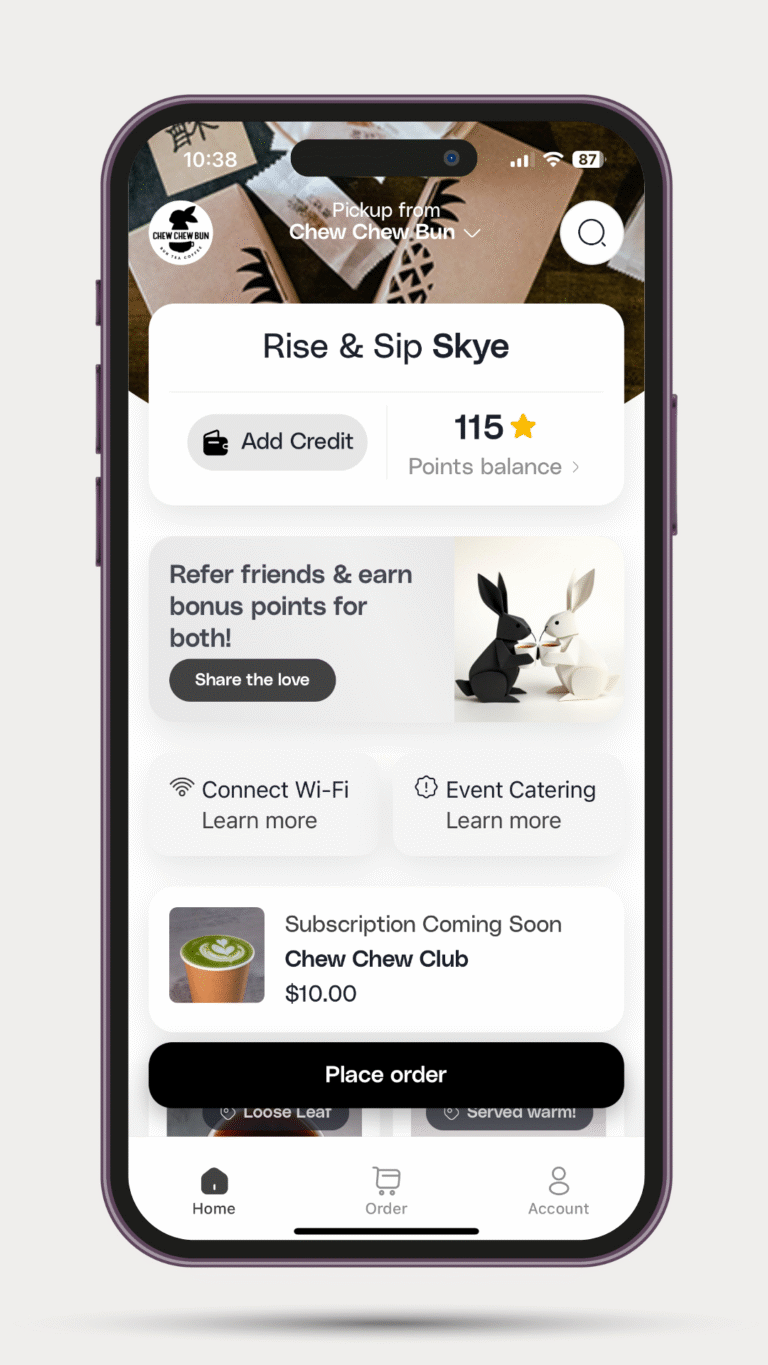The height and width of the screenshot is (1365, 768).
Task: Open the Event Catering card
Action: (508, 804)
